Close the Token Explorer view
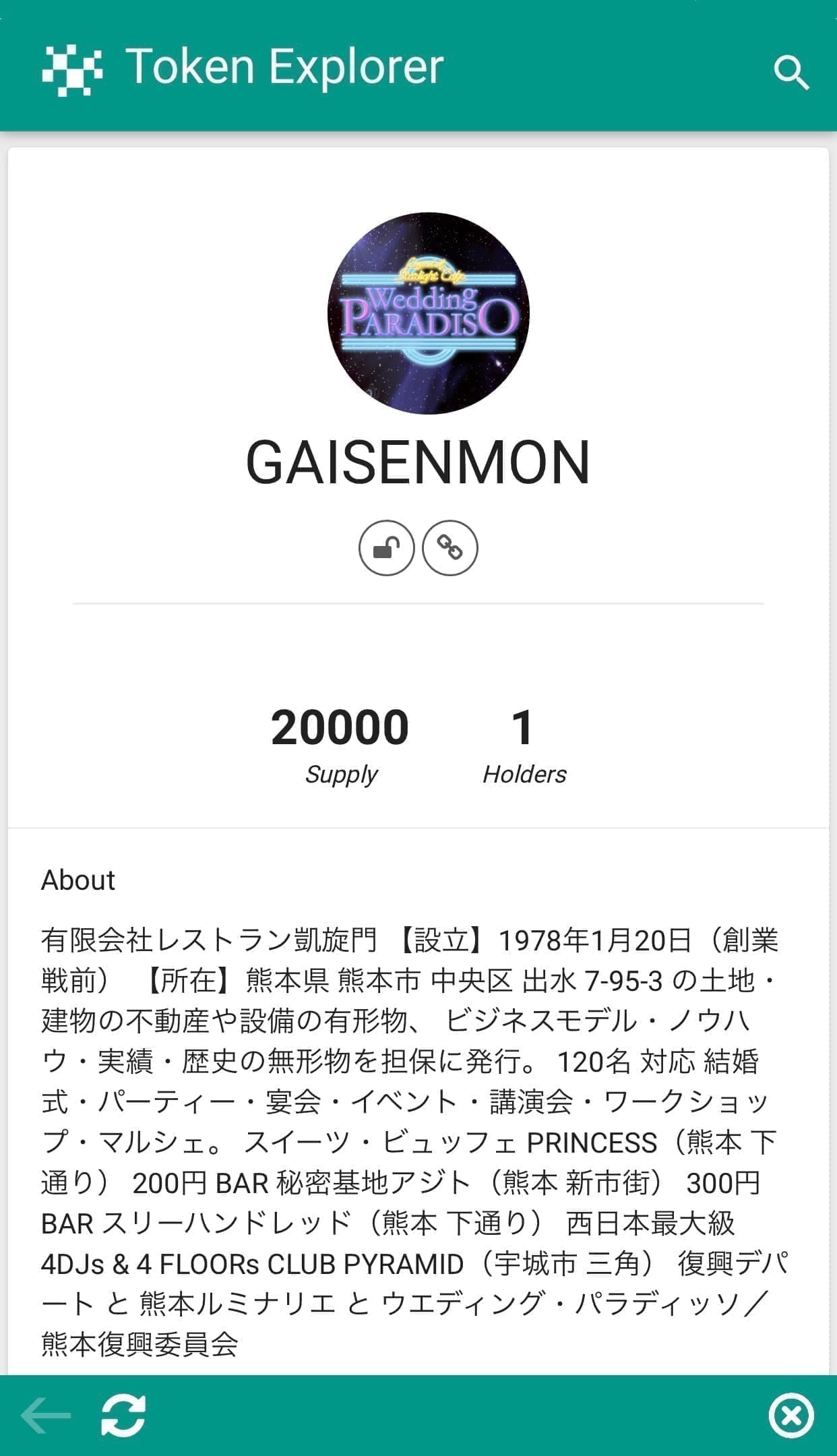The image size is (837, 1456). tap(790, 1415)
